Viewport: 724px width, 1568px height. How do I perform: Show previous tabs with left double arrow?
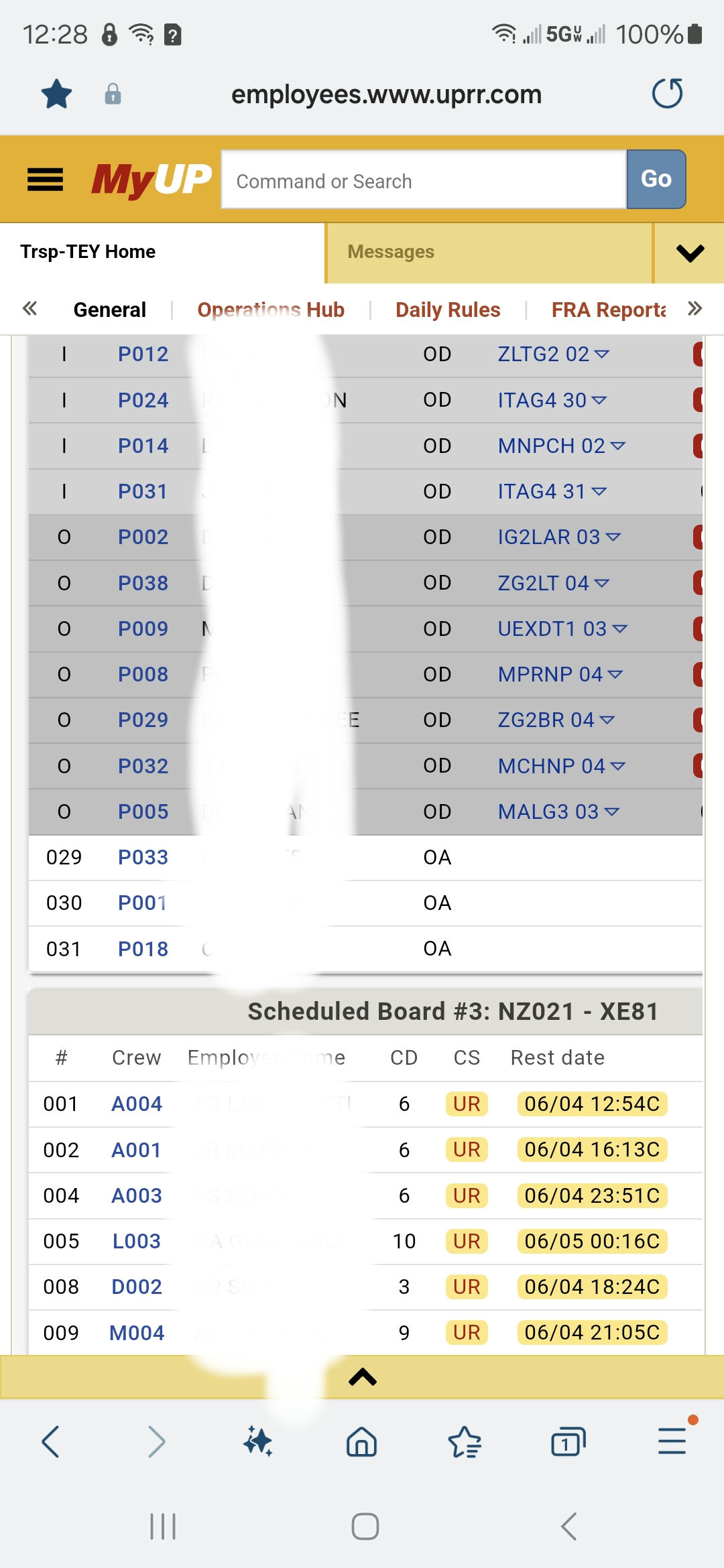click(x=29, y=309)
